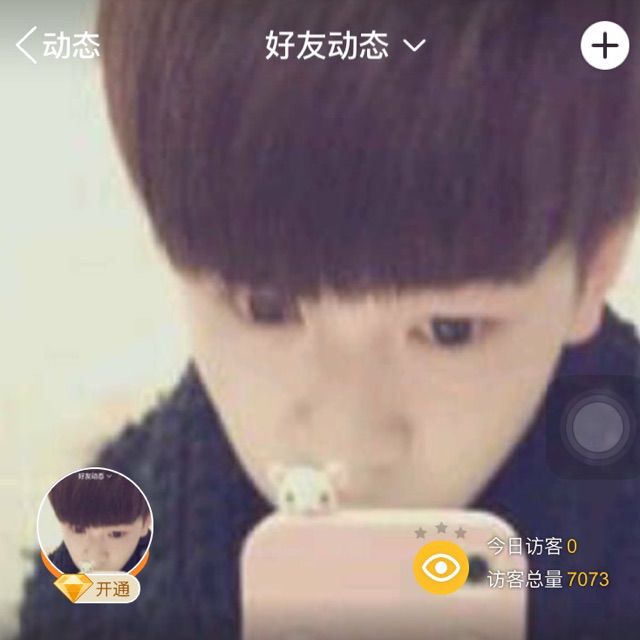Expand the 好友动态 dropdown
This screenshot has width=640, height=640.
345,46
